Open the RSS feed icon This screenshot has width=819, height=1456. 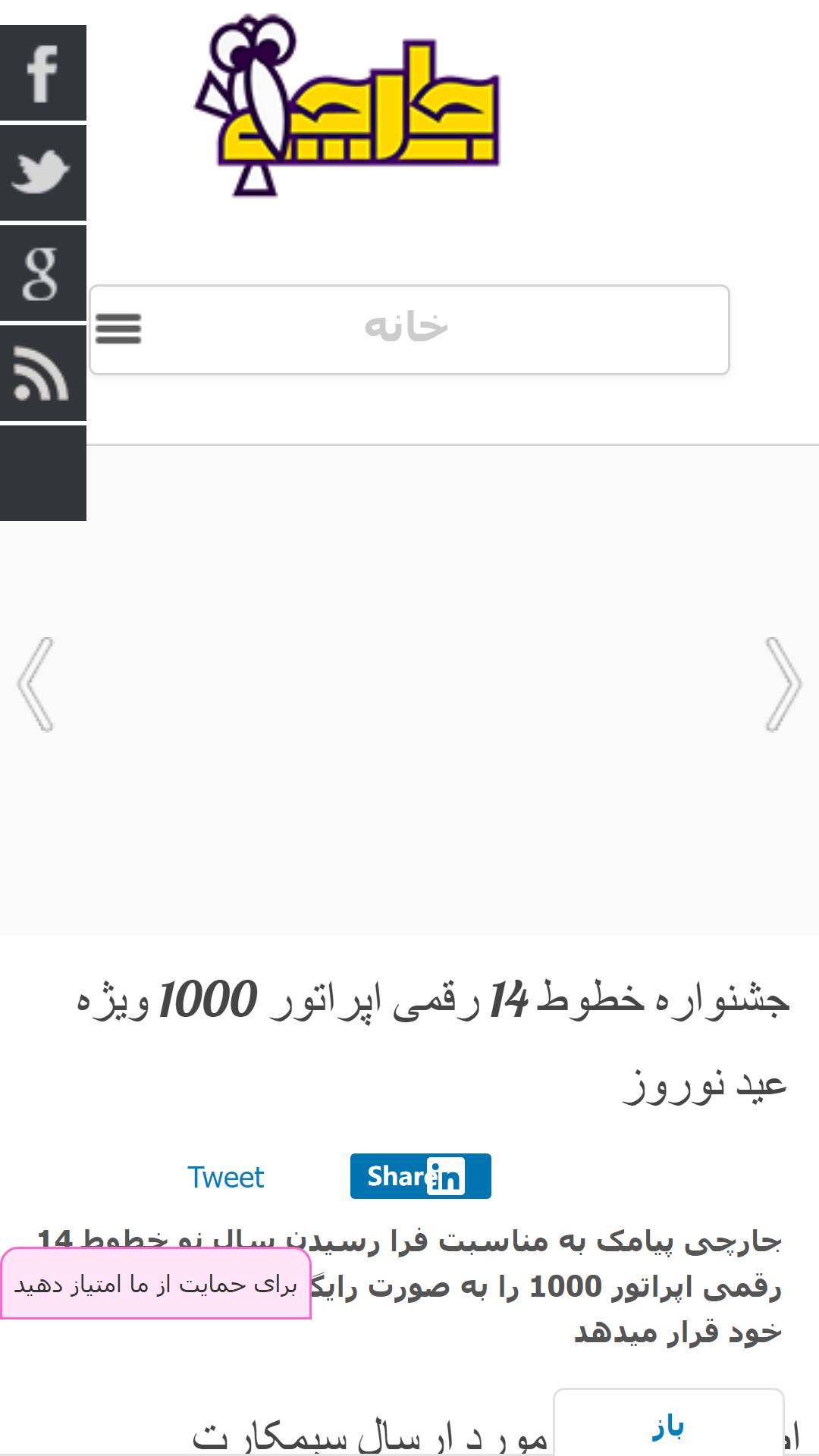[42, 373]
